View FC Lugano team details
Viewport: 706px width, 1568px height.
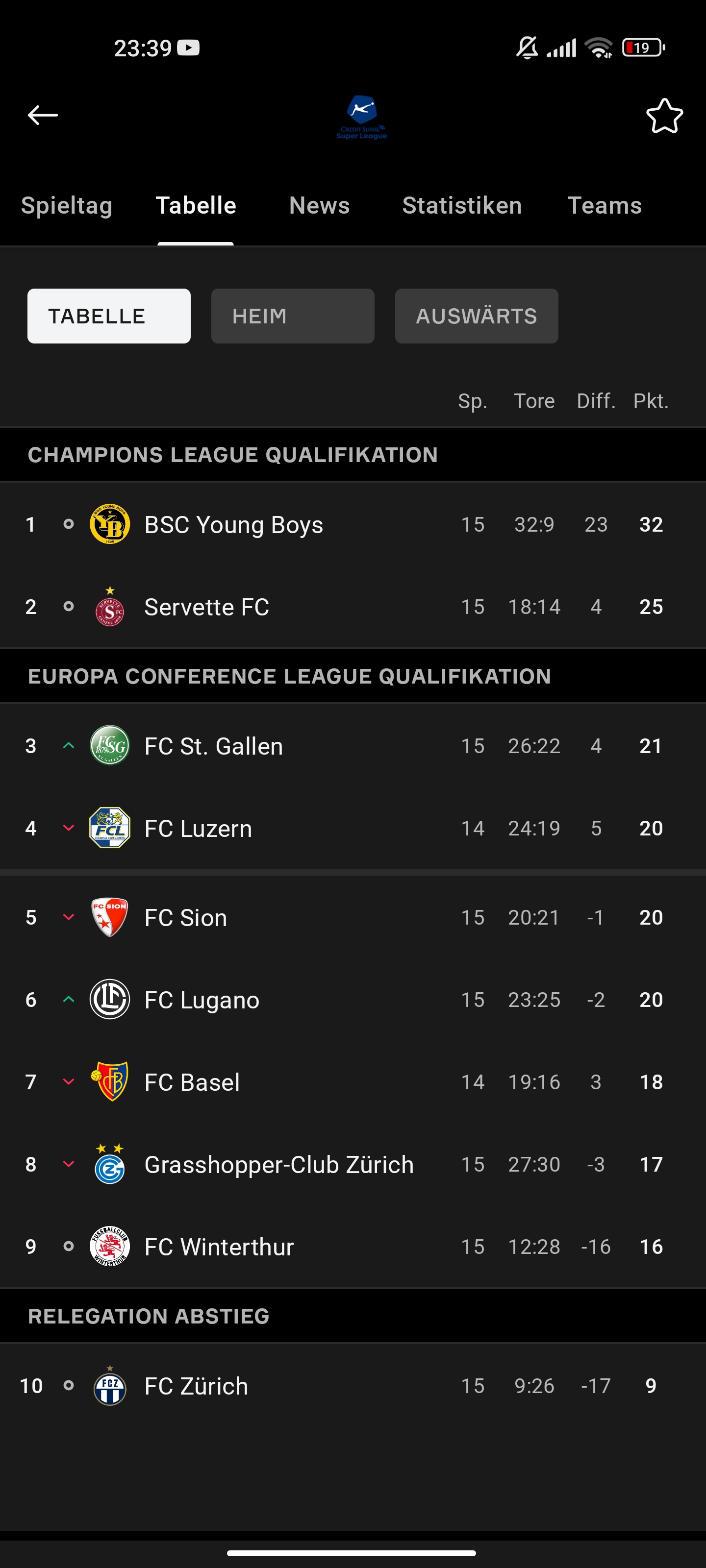pos(353,1000)
